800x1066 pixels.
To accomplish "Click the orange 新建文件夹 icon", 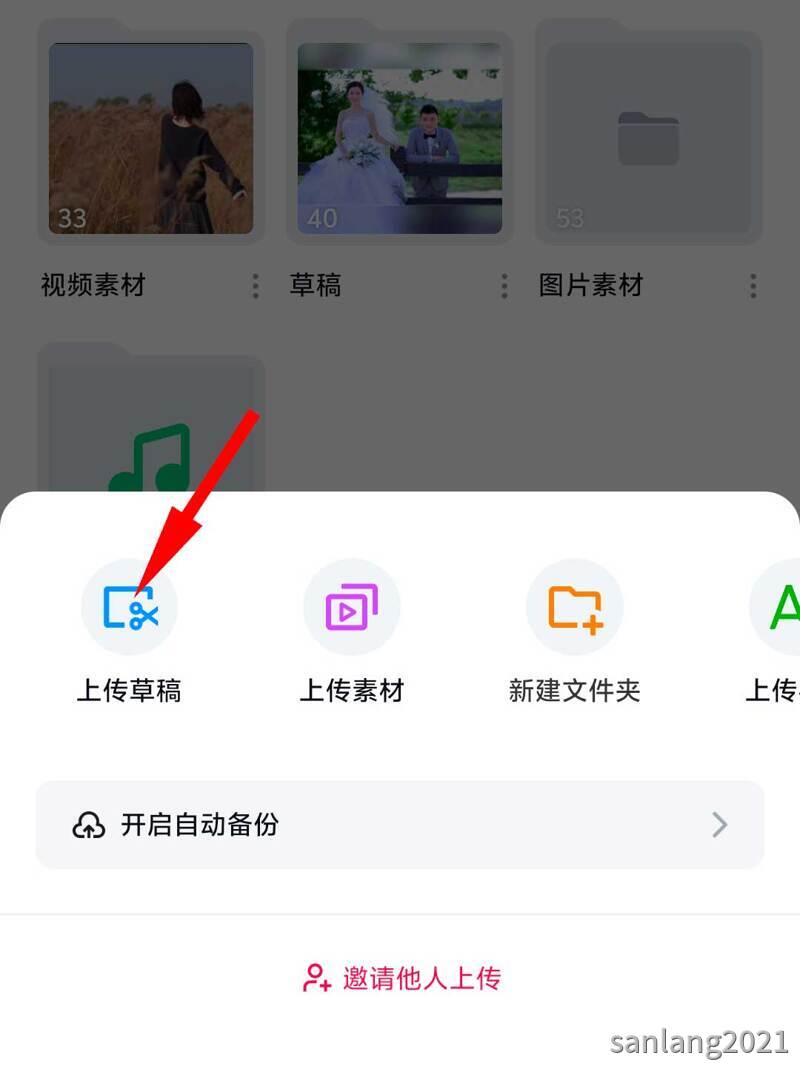I will [574, 606].
